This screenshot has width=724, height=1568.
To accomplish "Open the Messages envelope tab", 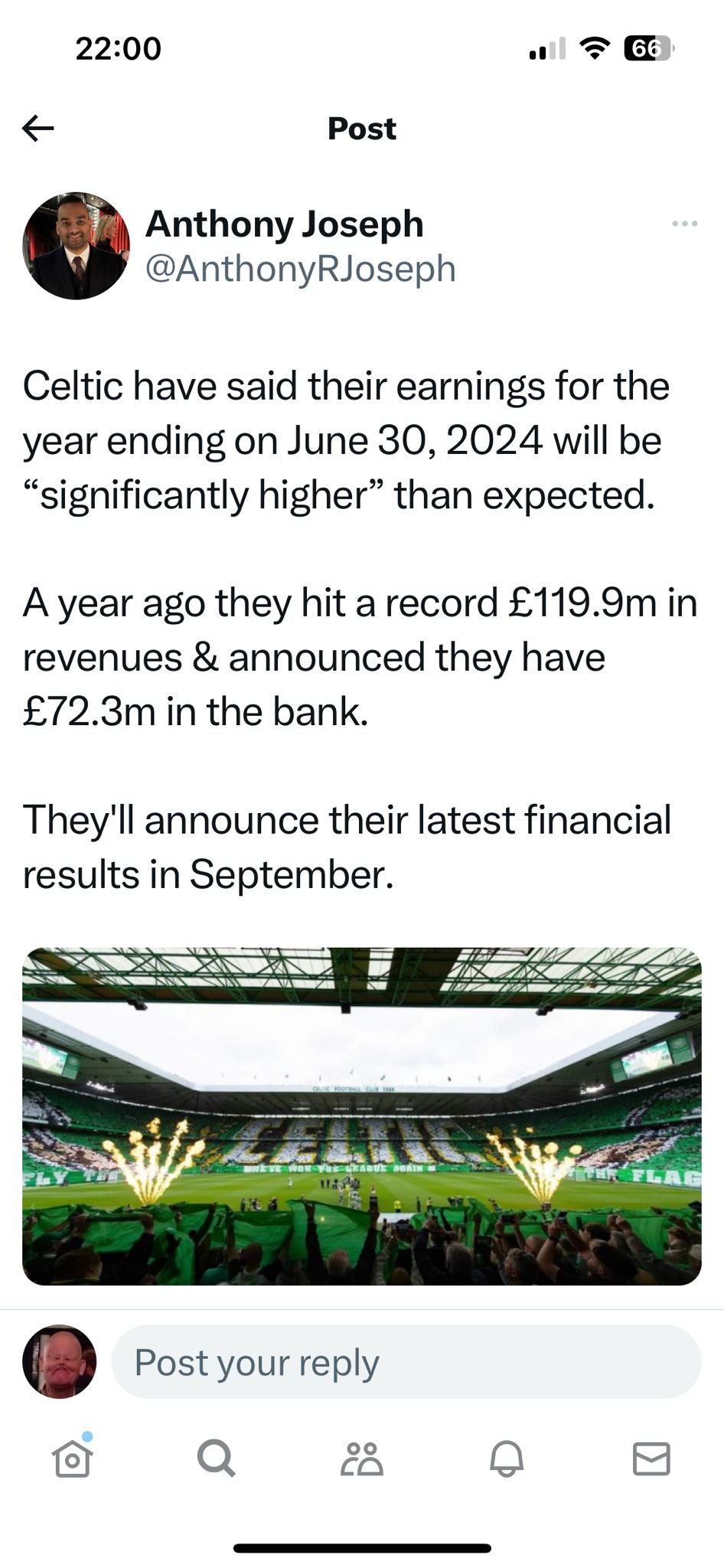I will tap(651, 1458).
